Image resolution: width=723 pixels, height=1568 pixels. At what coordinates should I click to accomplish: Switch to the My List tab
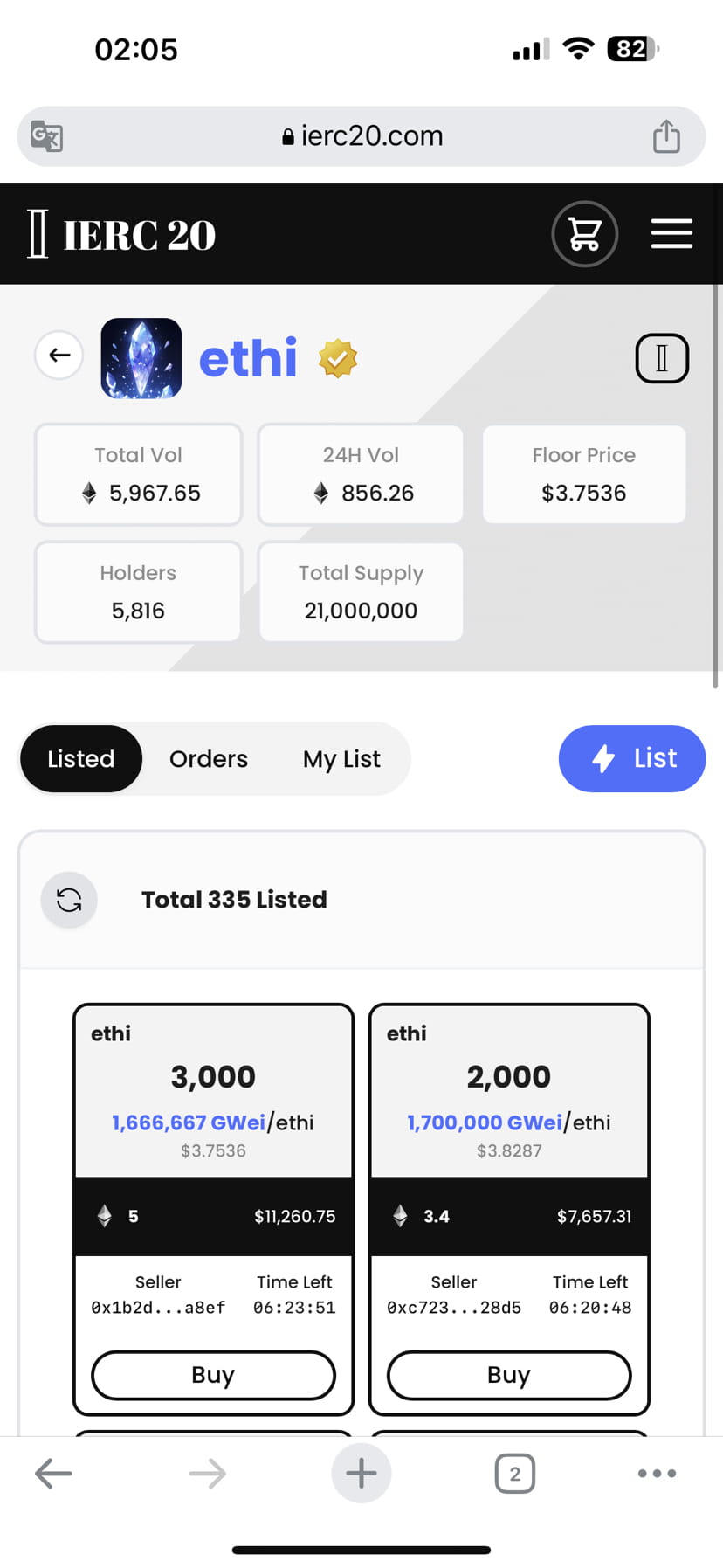pyautogui.click(x=341, y=758)
